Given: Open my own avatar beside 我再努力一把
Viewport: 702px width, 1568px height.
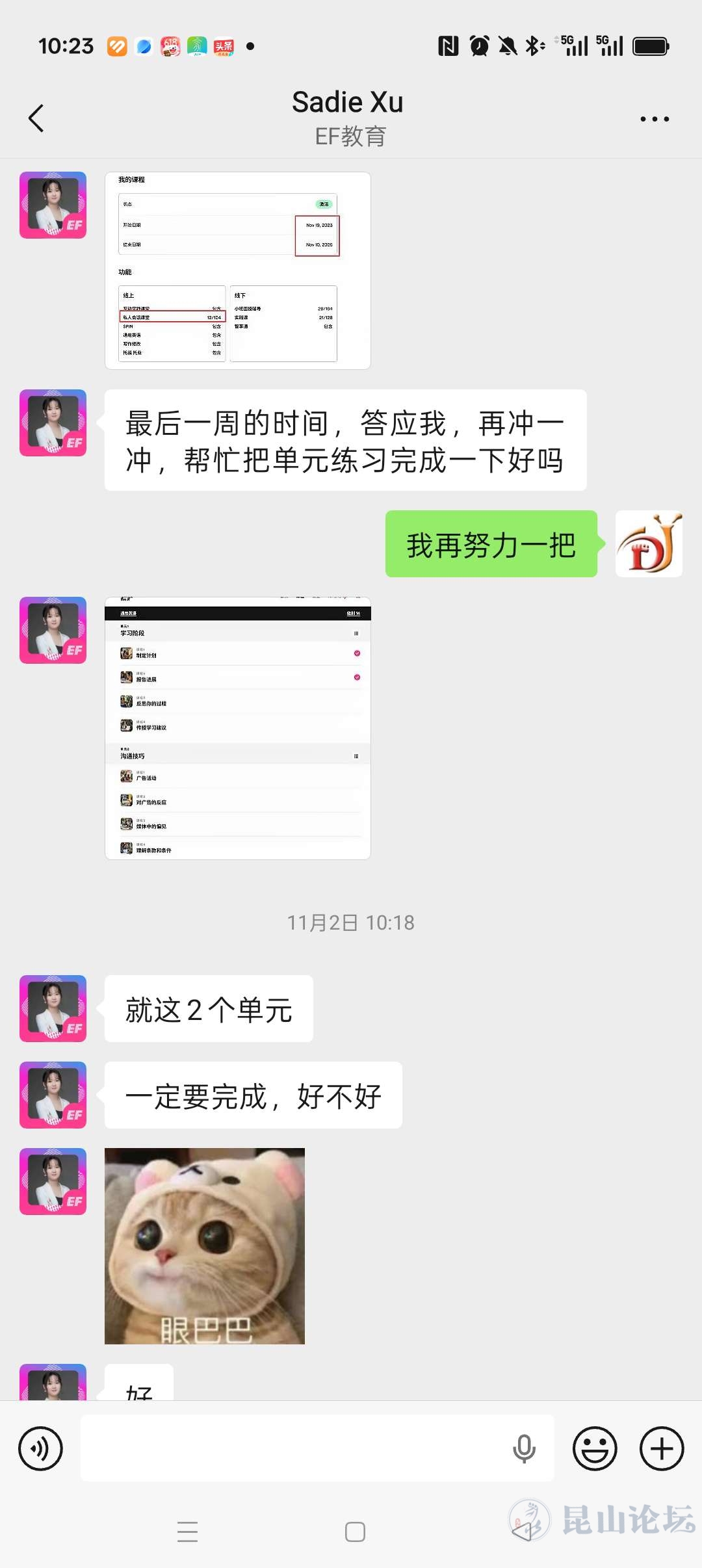Looking at the screenshot, I should pyautogui.click(x=649, y=544).
